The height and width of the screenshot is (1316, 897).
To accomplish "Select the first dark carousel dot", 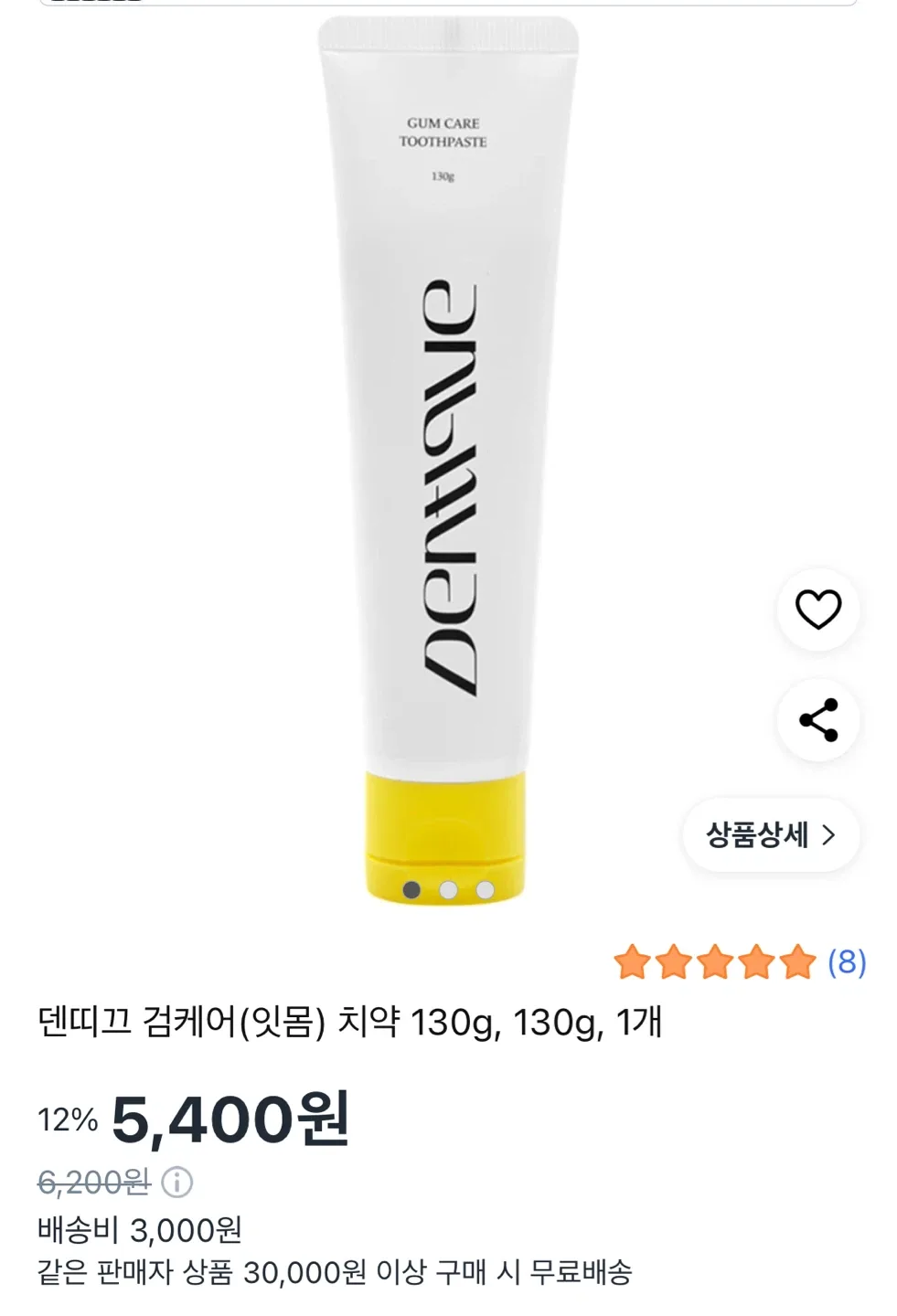I will [412, 888].
